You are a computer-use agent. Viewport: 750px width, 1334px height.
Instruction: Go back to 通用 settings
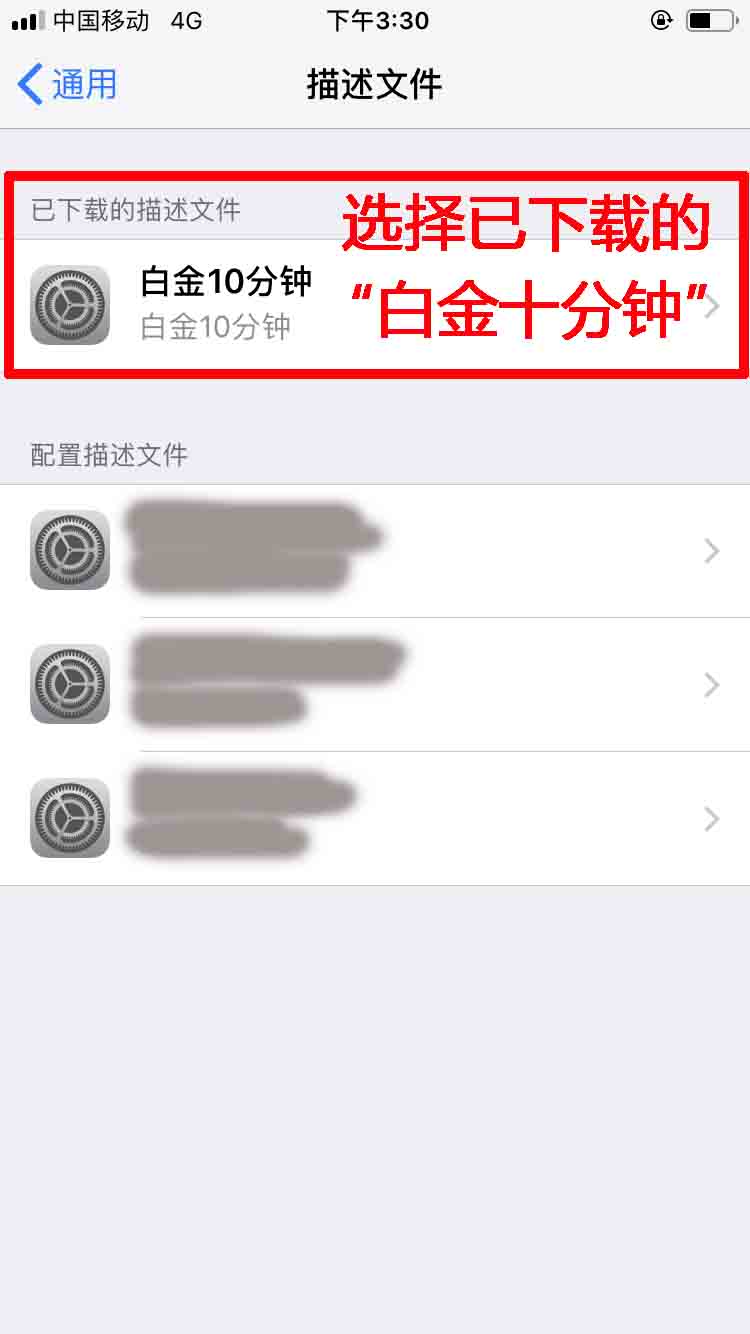(68, 85)
